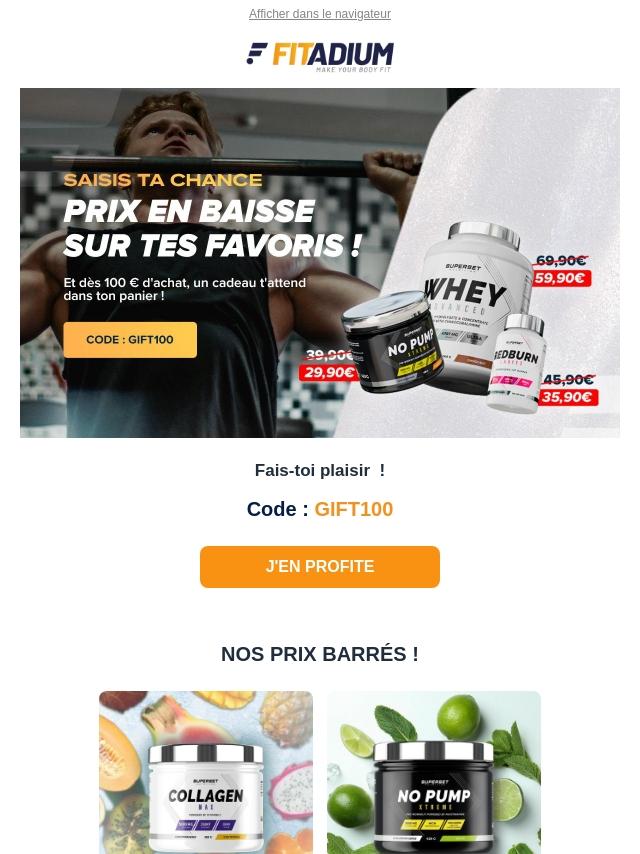Open the 'Afficher dans le navigateur' link
Viewport: 640px width, 854px height.
(319, 14)
